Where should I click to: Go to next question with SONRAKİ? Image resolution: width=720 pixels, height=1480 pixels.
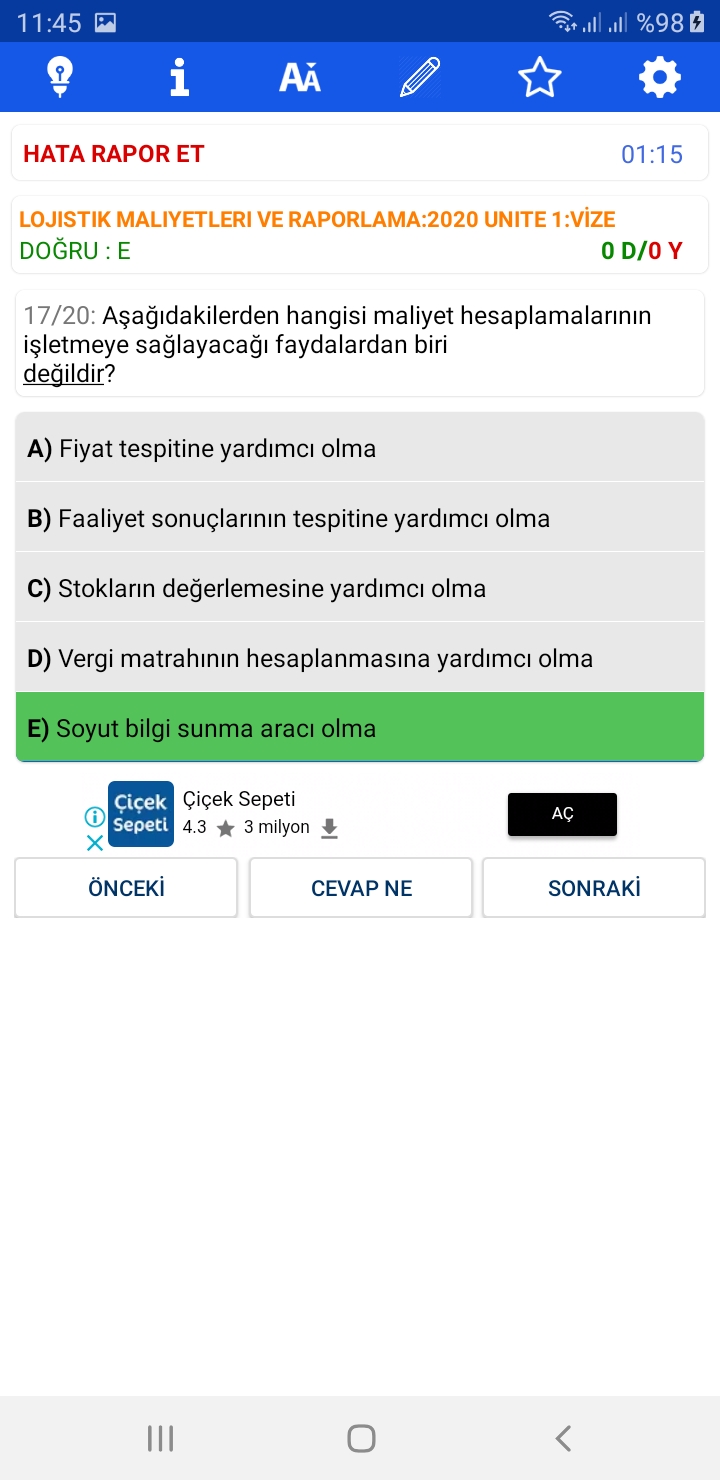[594, 888]
